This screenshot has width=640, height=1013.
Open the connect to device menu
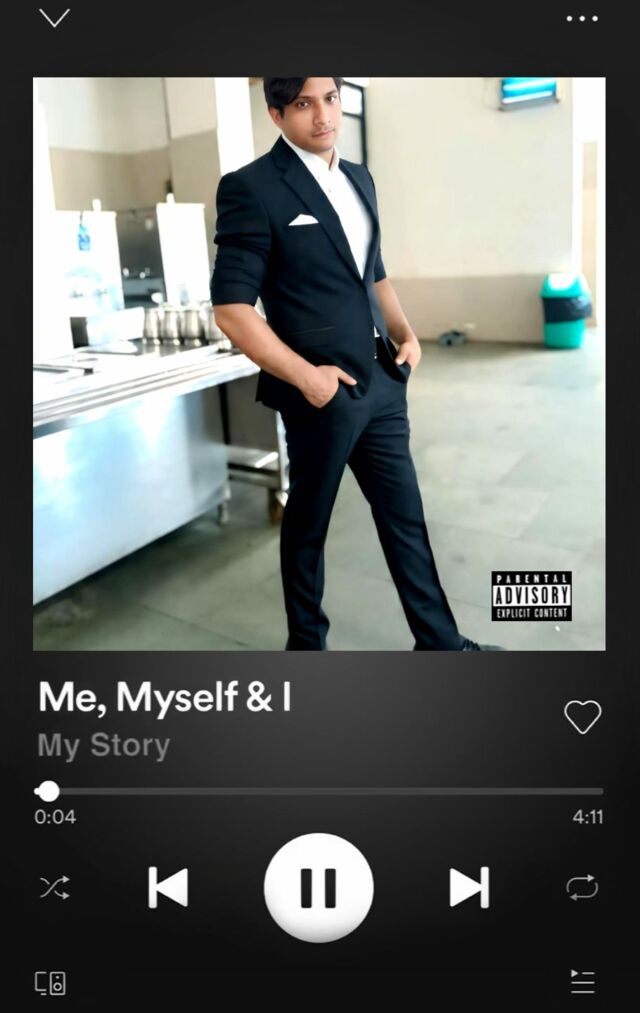pos(51,982)
